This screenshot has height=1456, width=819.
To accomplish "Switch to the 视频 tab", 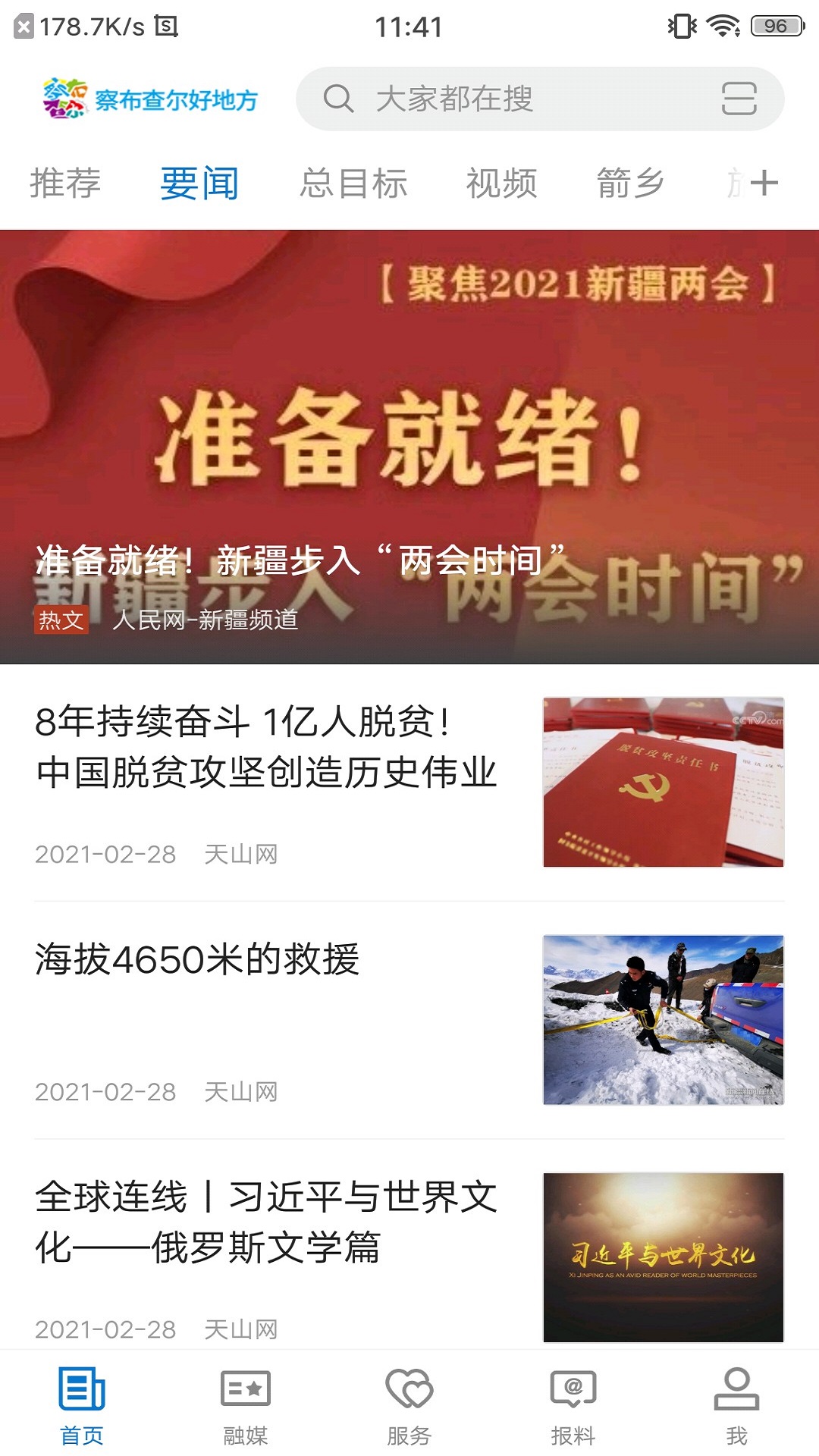I will point(503,182).
